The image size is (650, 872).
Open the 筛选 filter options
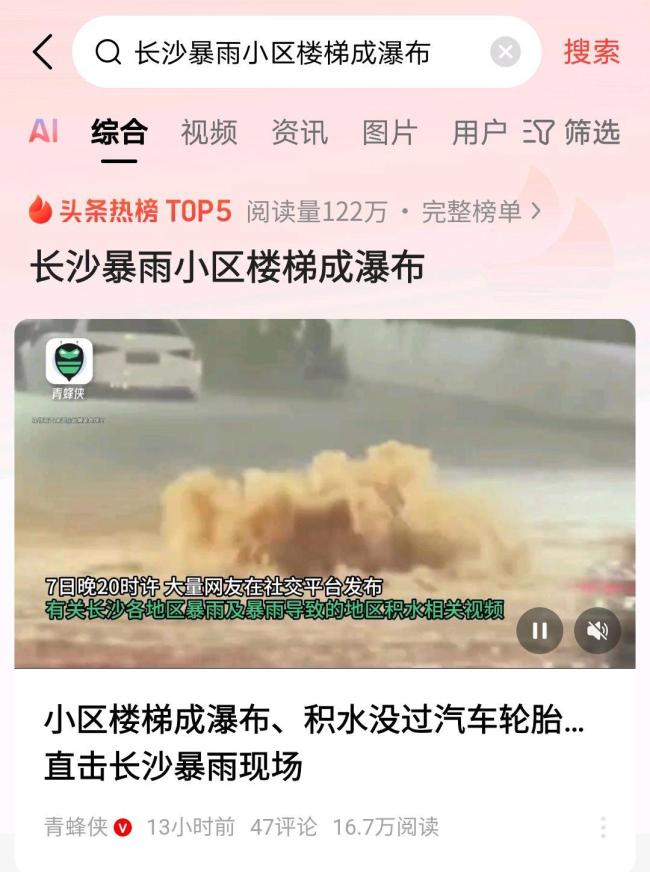click(573, 132)
